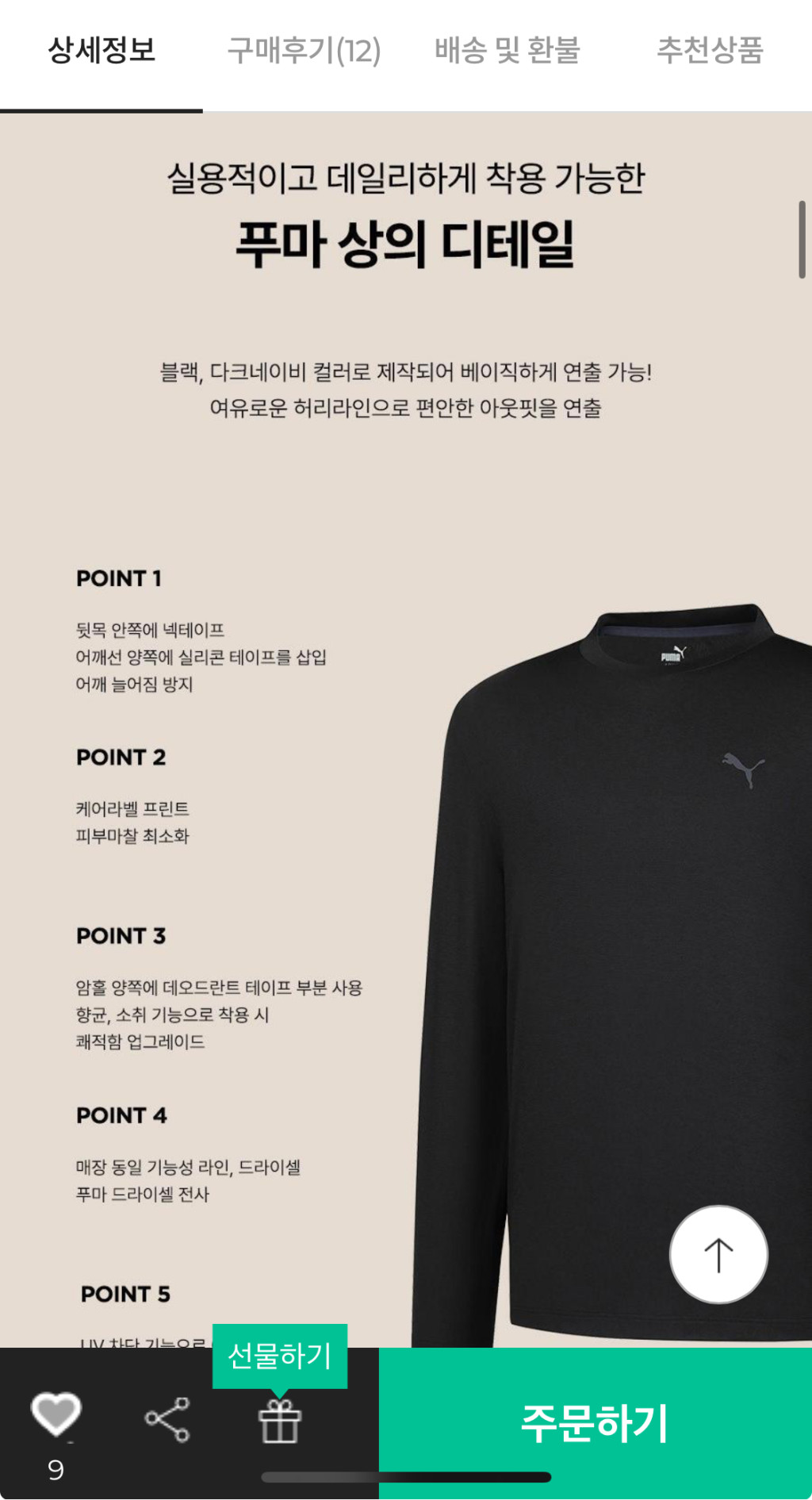Switch to the 추천상품 tab
812x1500 pixels.
[710, 51]
